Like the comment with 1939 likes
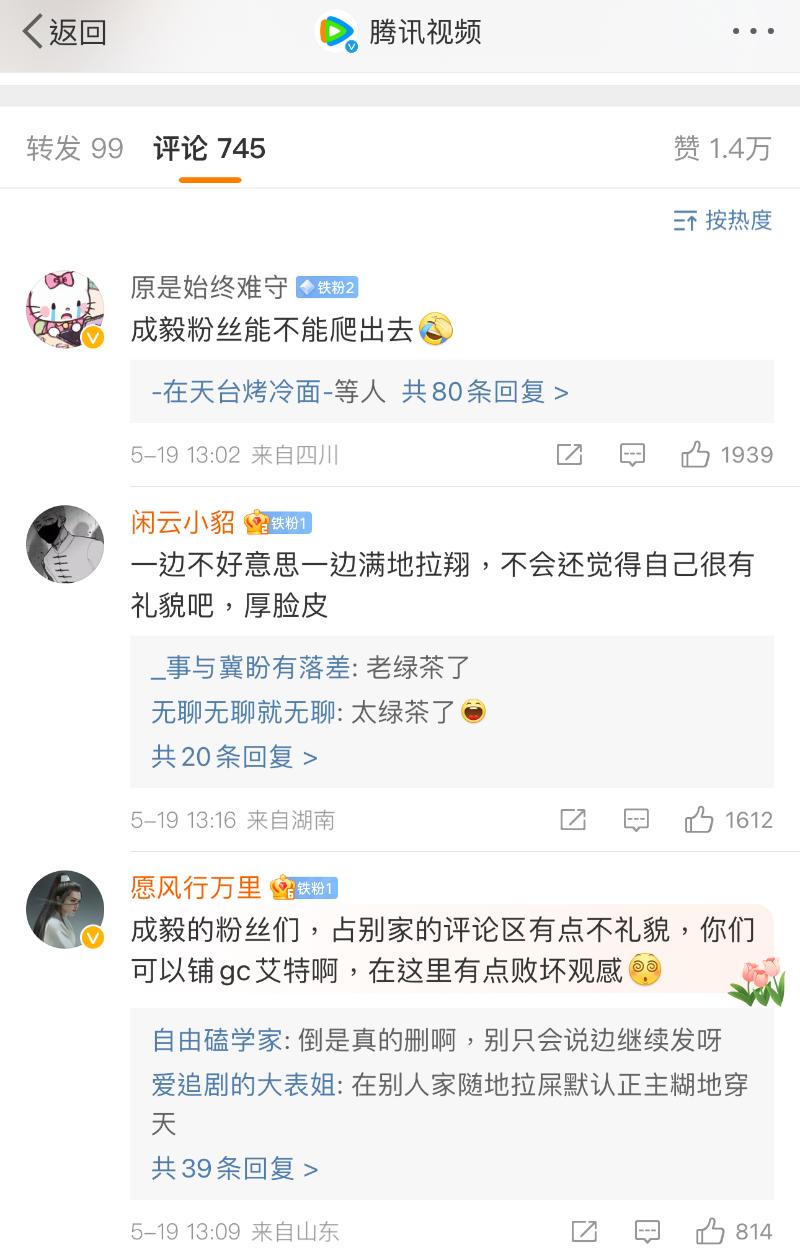The height and width of the screenshot is (1258, 800). (x=696, y=456)
